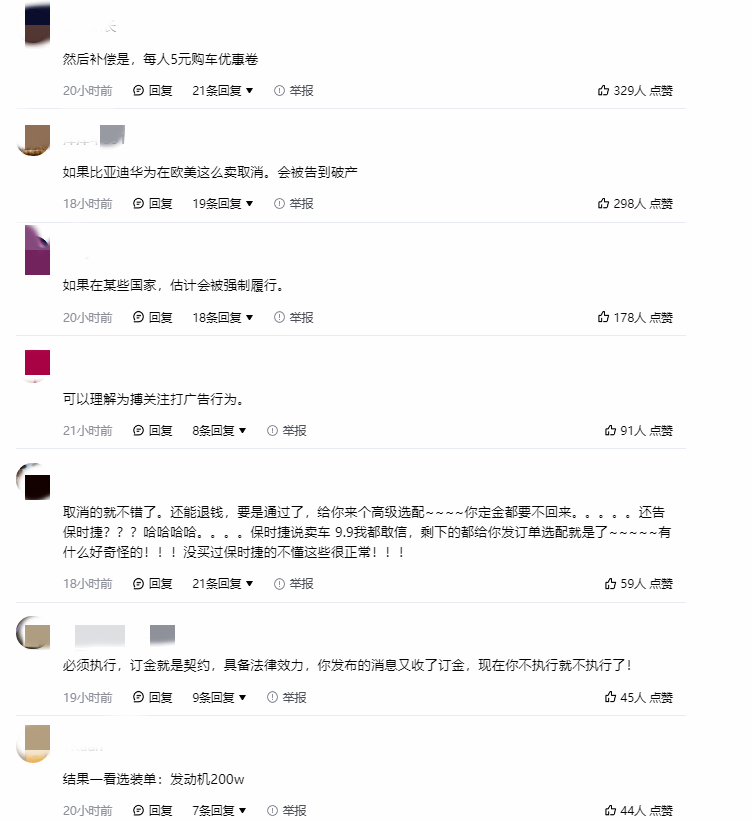Reply to the long 保时捷 comment
The width and height of the screenshot is (752, 822).
coord(153,583)
